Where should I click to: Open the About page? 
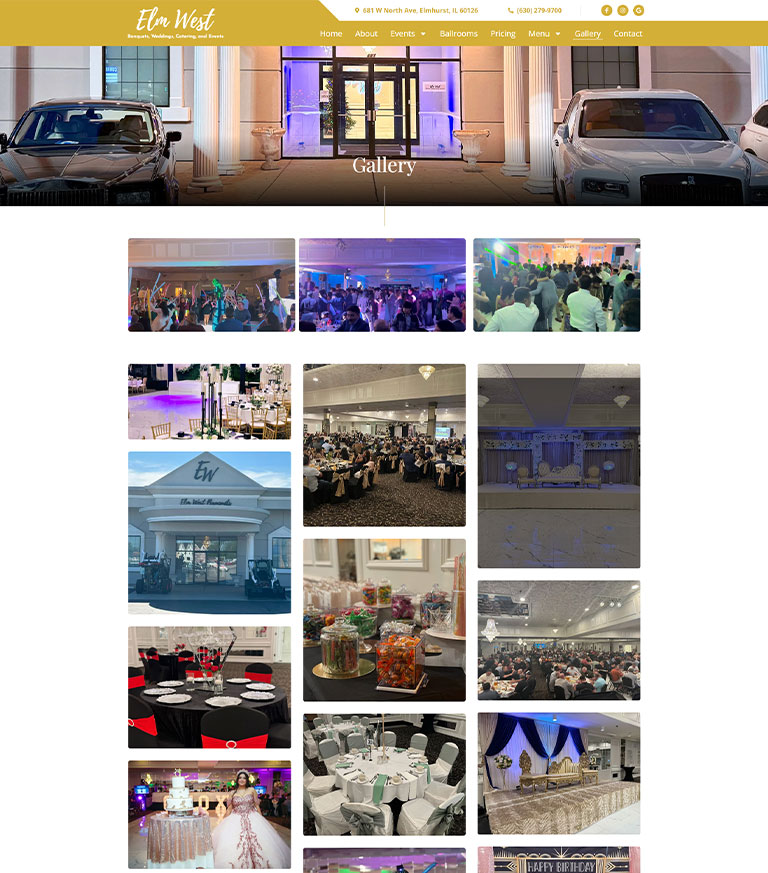tap(366, 34)
